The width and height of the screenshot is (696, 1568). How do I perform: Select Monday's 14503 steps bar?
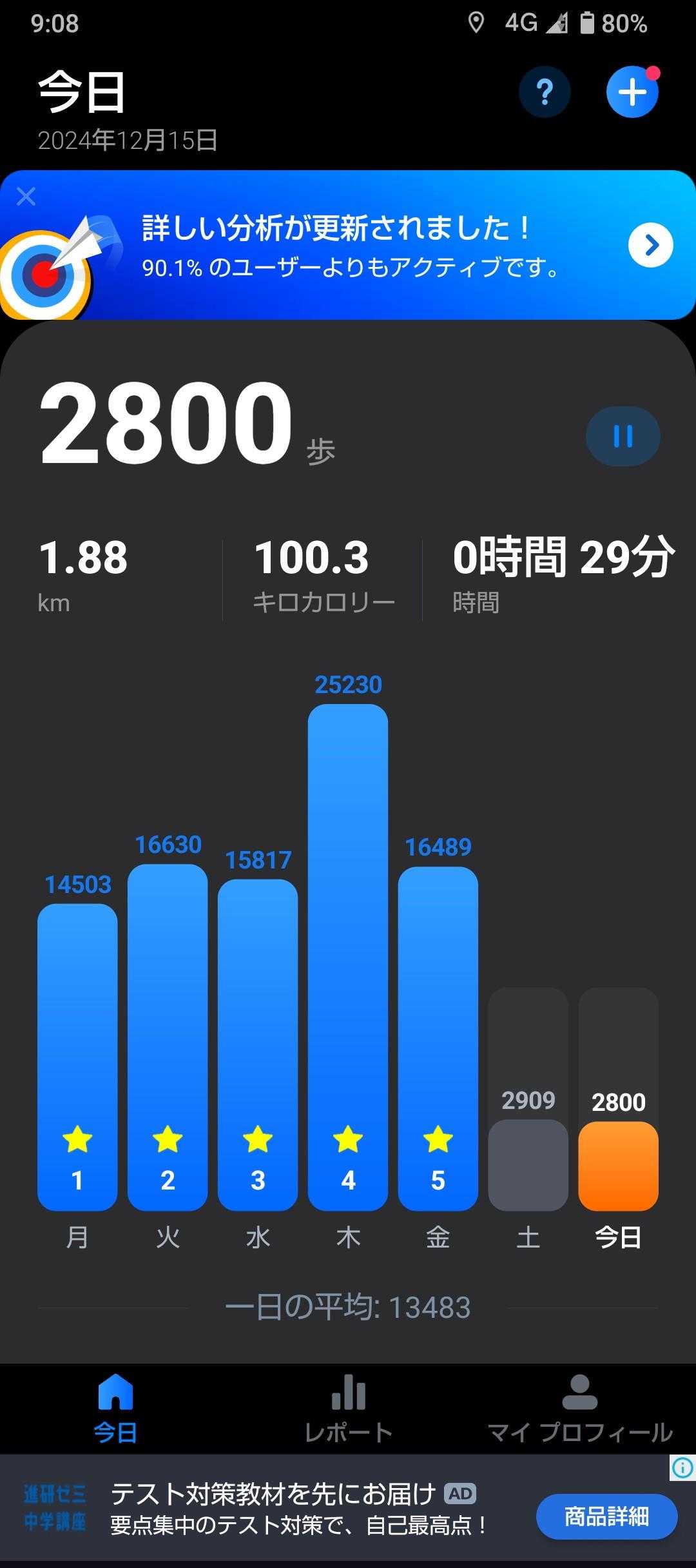click(x=77, y=1056)
